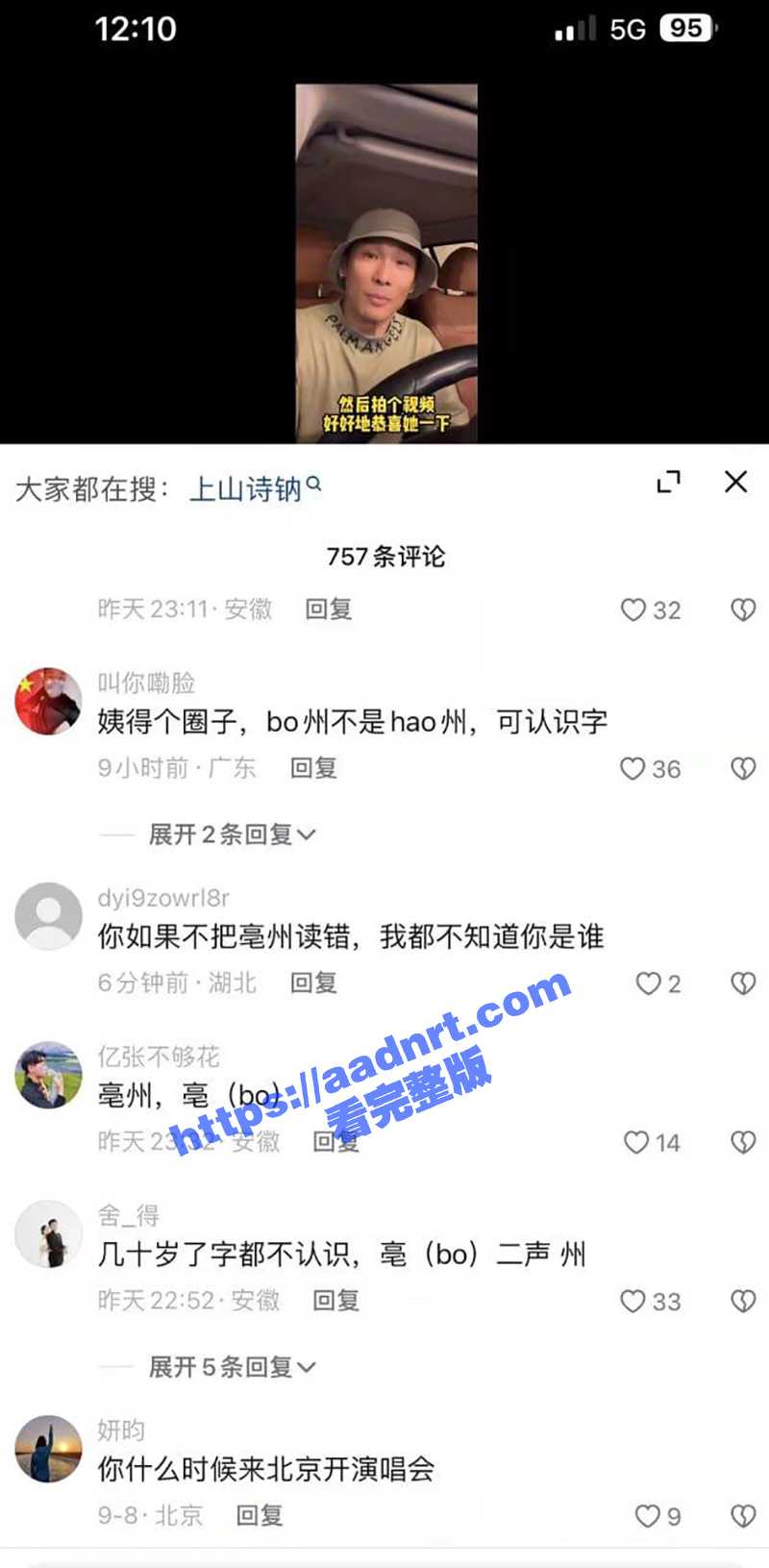Viewport: 769px width, 1568px height.
Task: Close the comments panel
Action: click(x=735, y=482)
